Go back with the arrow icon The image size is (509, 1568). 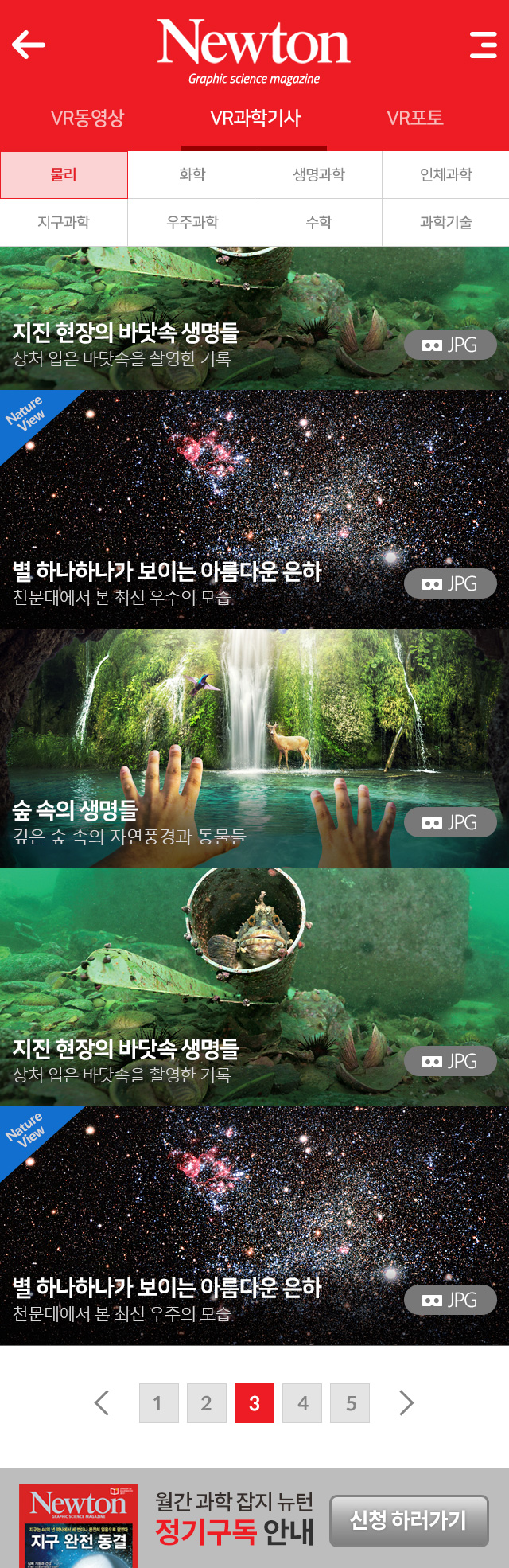29,45
